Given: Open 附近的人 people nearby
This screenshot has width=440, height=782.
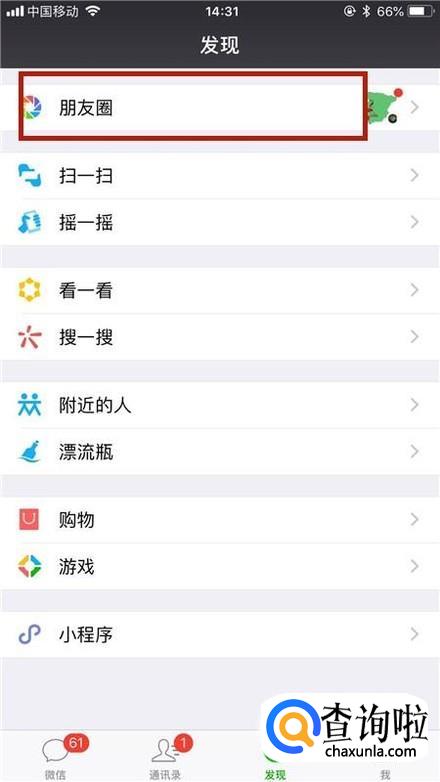Looking at the screenshot, I should point(220,405).
